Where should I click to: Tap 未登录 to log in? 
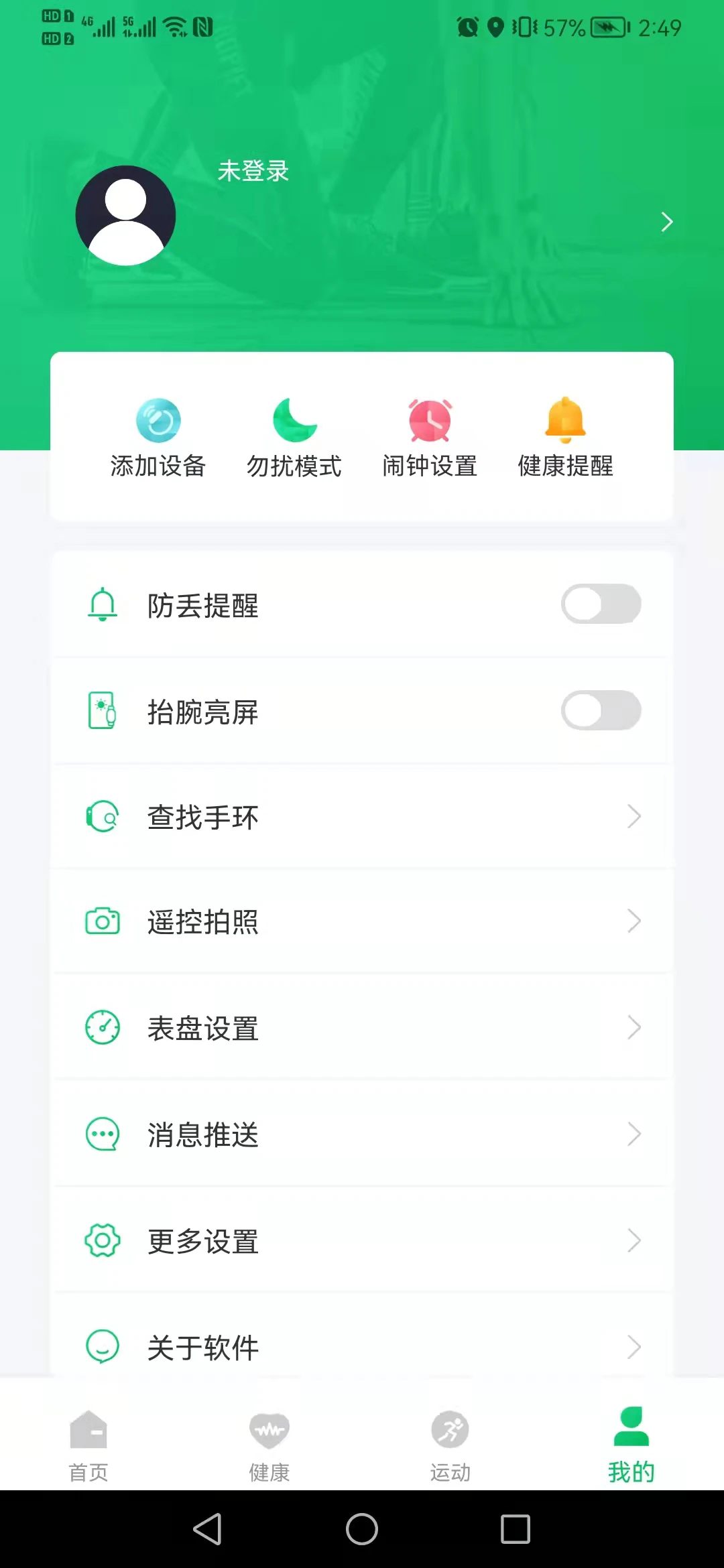(253, 172)
